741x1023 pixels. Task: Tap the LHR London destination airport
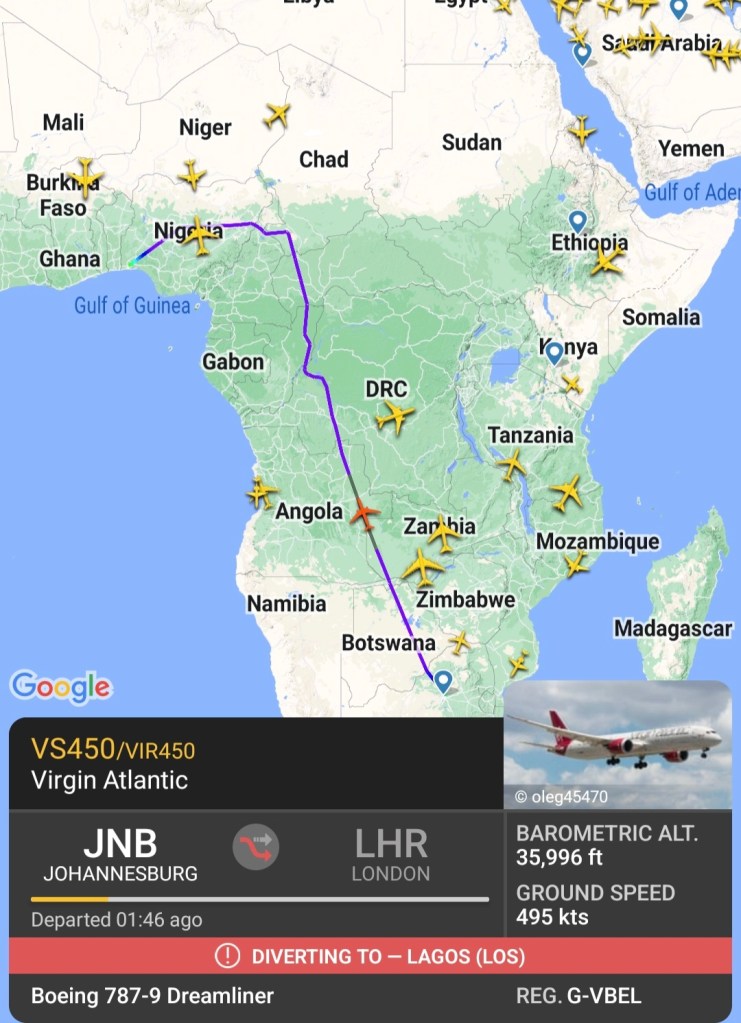[390, 855]
